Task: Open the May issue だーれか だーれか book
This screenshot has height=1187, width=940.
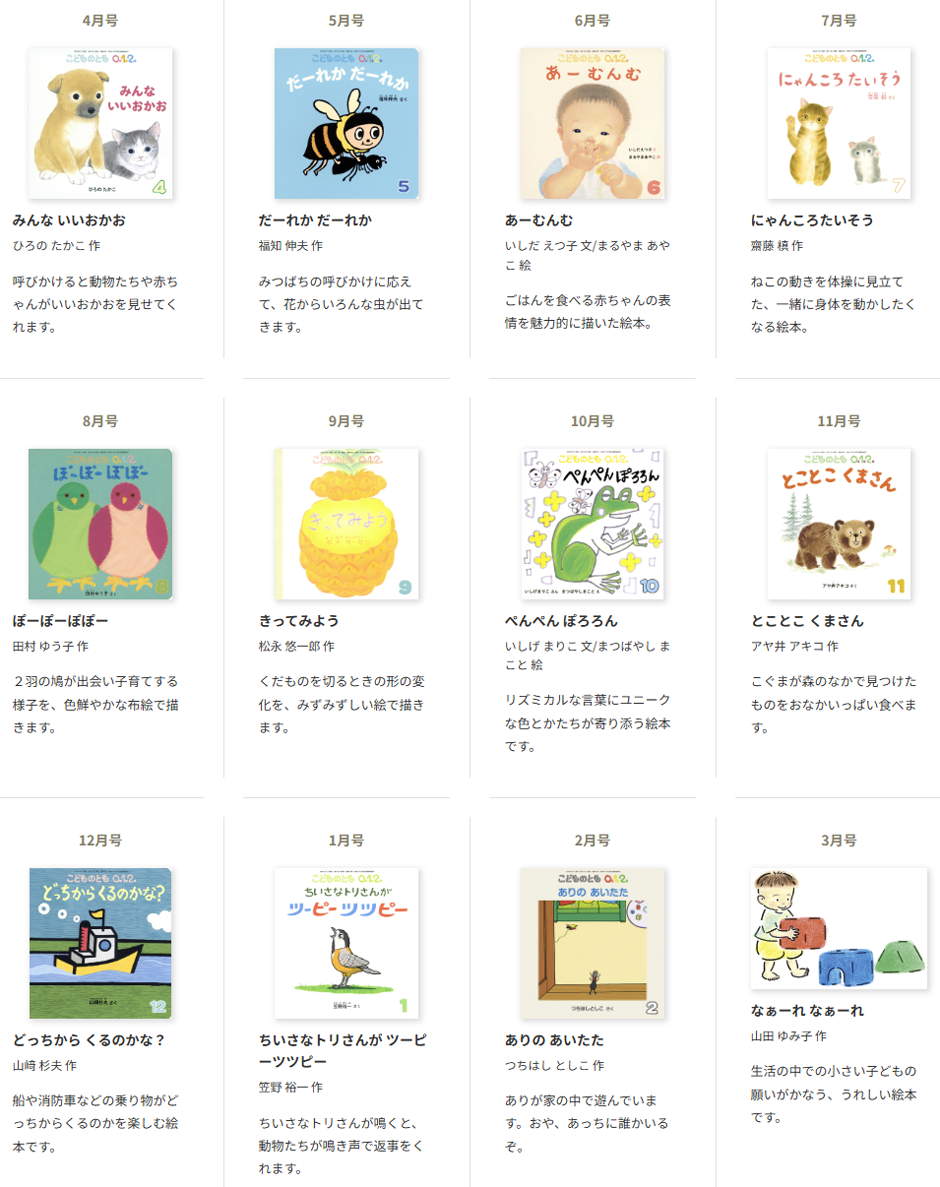Action: pos(346,123)
